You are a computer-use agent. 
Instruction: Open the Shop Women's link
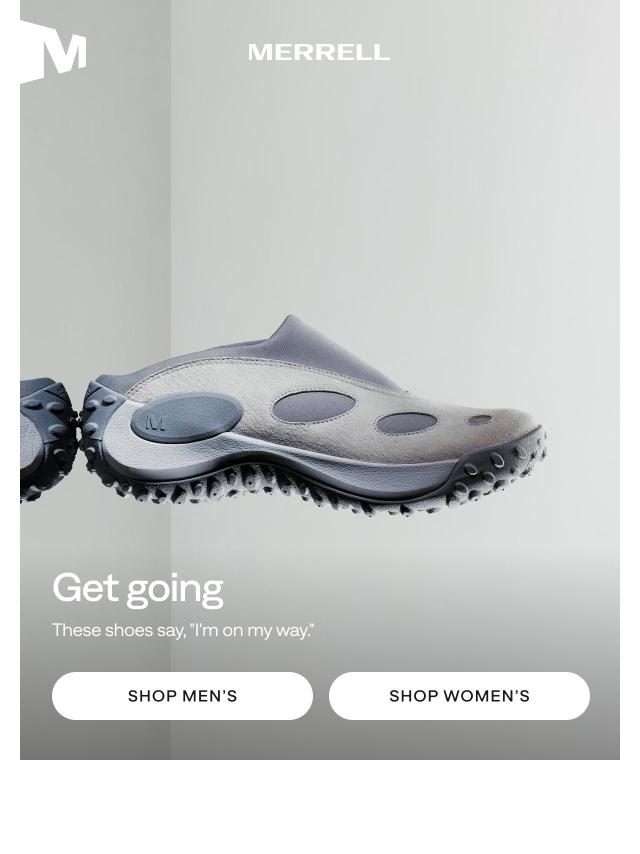(459, 696)
